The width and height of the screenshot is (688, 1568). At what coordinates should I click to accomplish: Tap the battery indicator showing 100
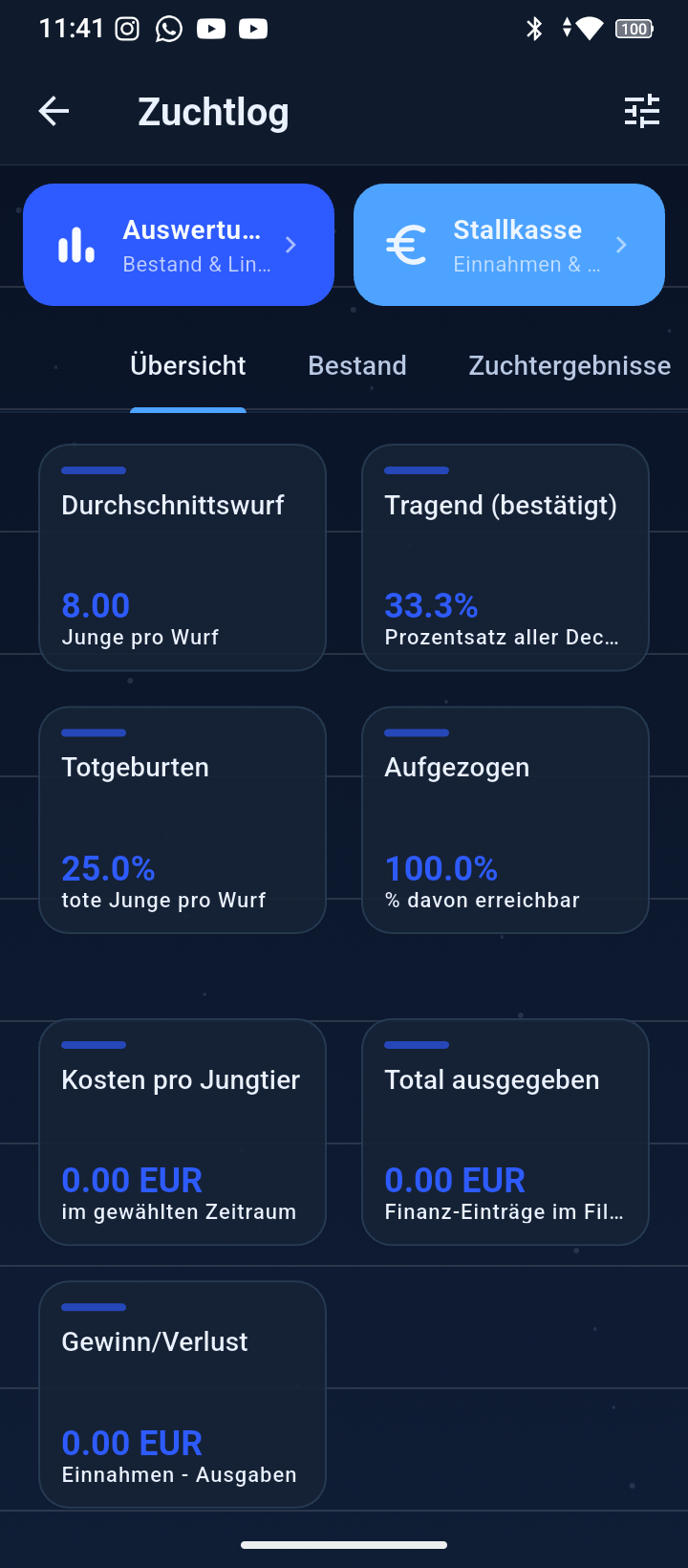(x=633, y=28)
